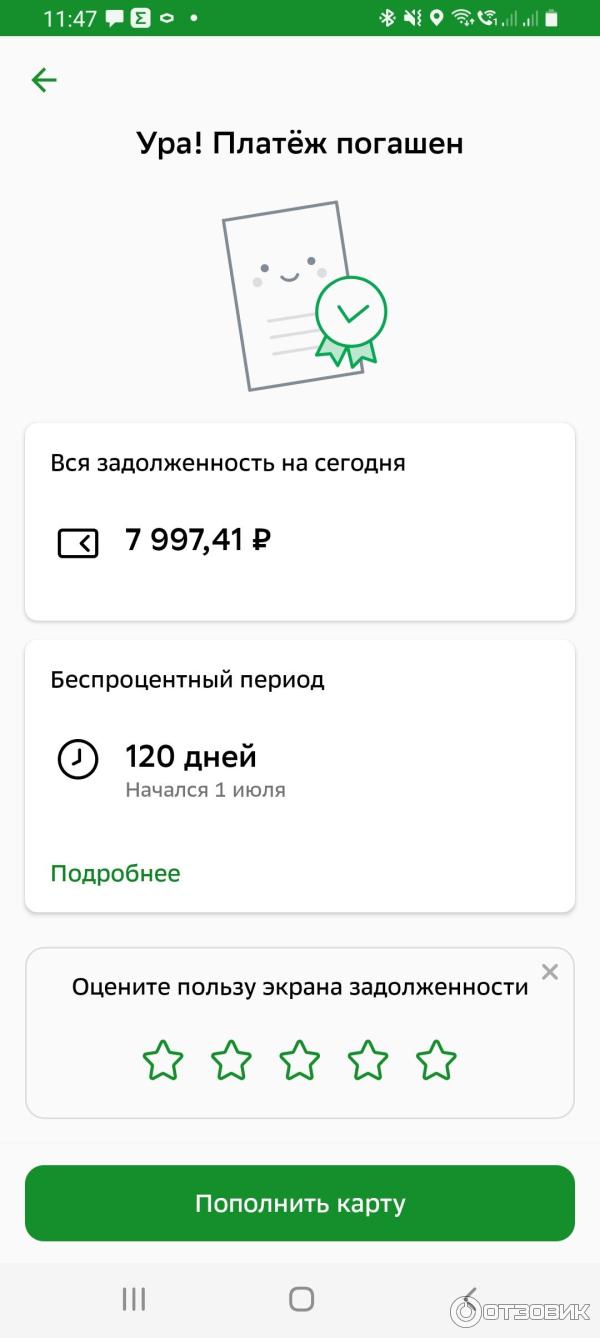Select the third rating star
The width and height of the screenshot is (600, 1338).
(299, 1060)
